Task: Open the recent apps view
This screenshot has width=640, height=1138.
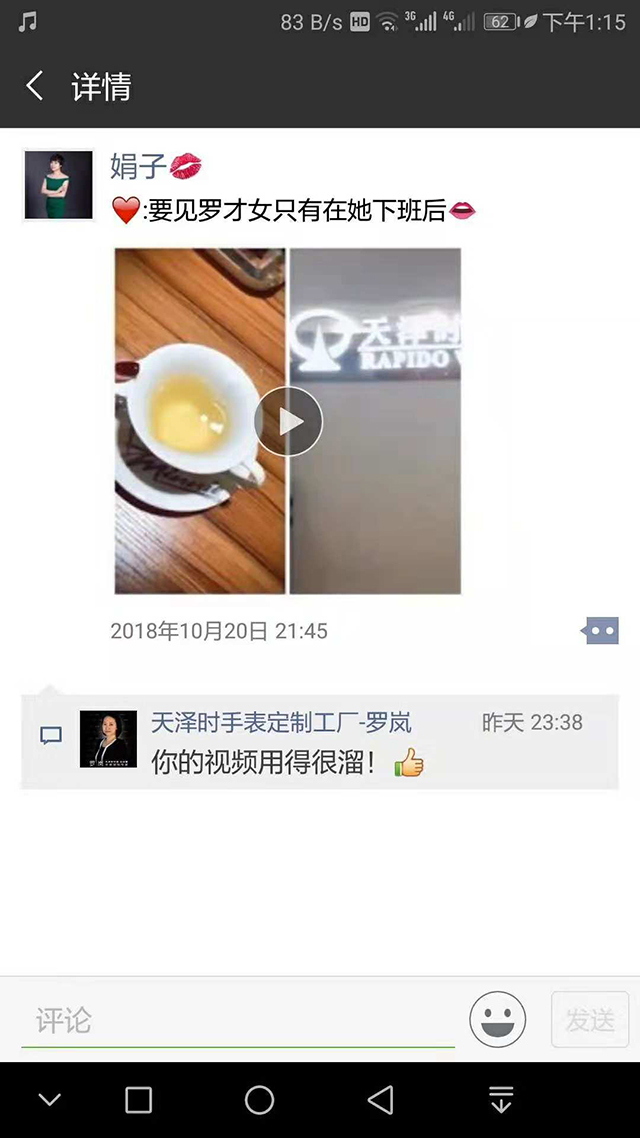Action: (x=139, y=1100)
